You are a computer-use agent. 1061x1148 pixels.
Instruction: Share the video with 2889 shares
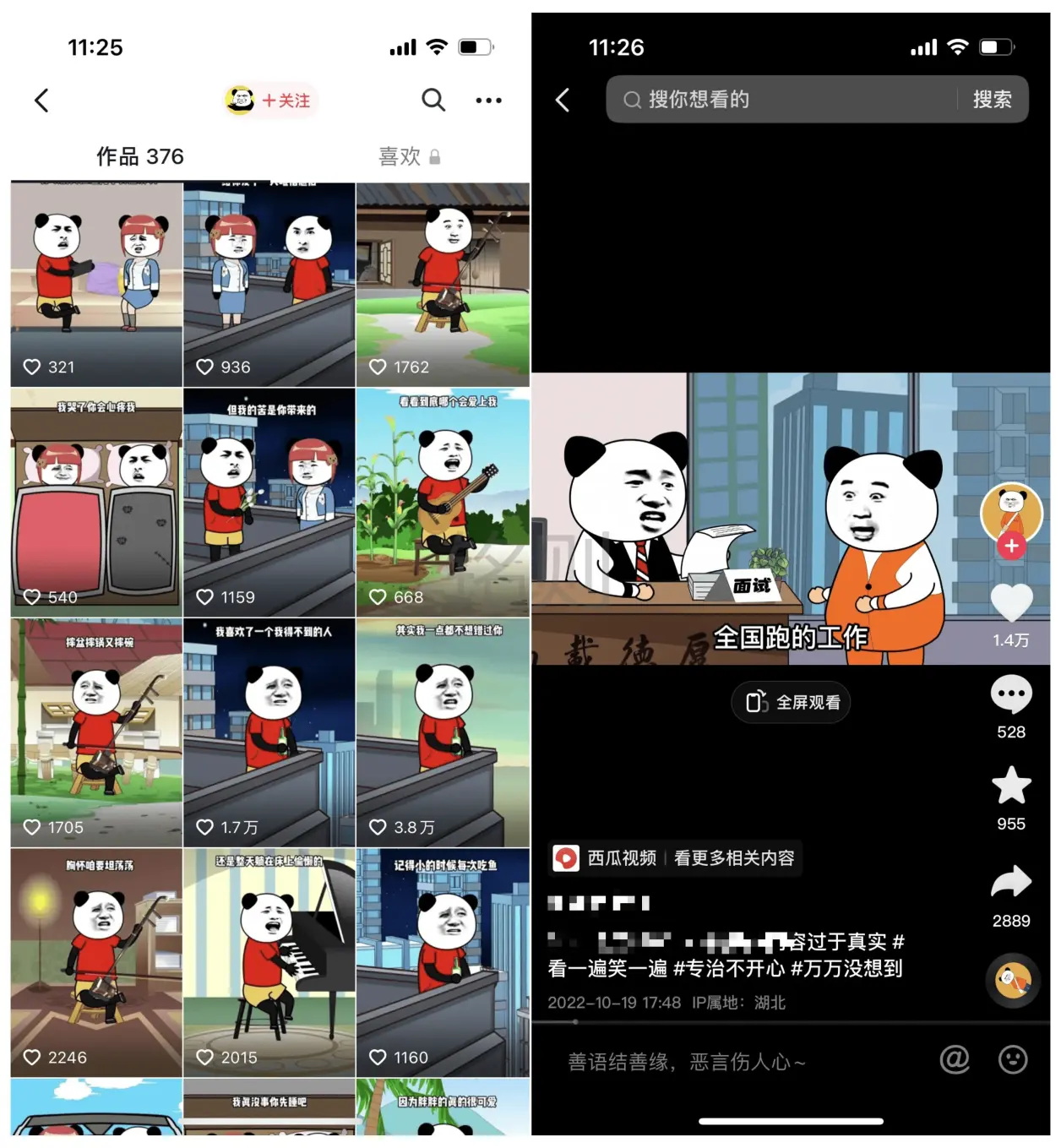pos(1011,883)
